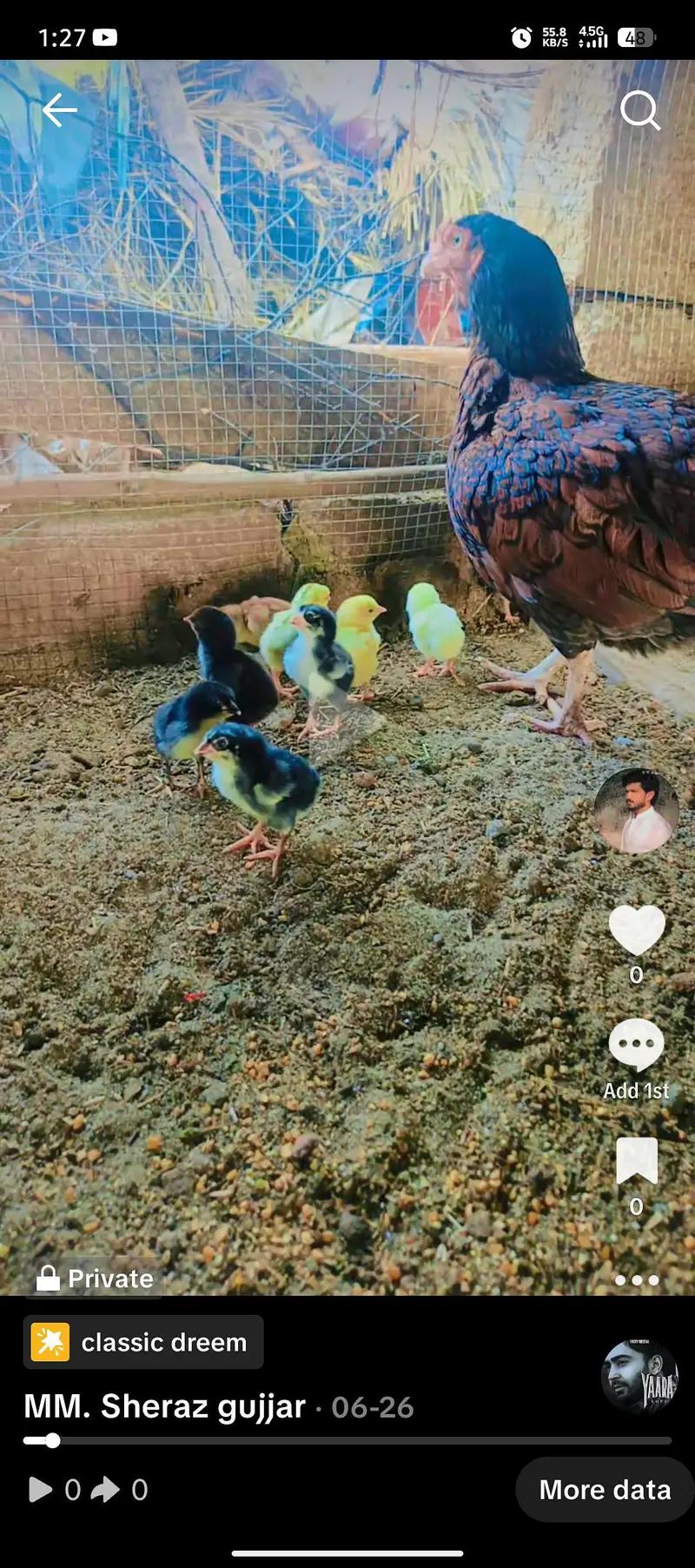Screen dimensions: 695x1568
Task: Open the spinning sound disc
Action: point(639,1377)
